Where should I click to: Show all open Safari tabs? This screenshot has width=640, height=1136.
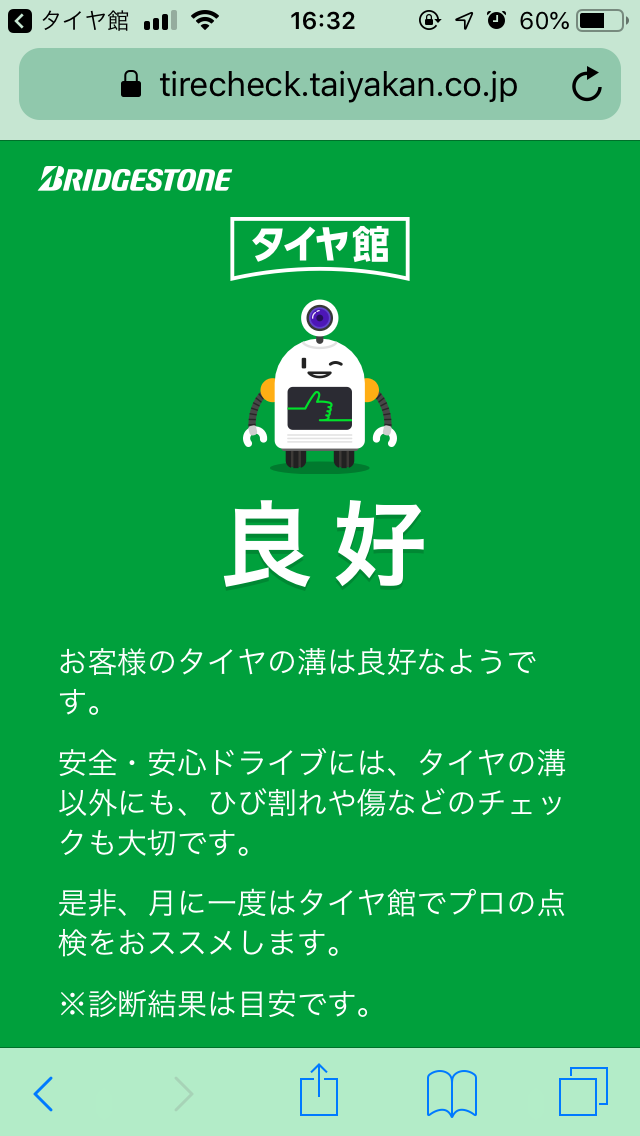[583, 1092]
